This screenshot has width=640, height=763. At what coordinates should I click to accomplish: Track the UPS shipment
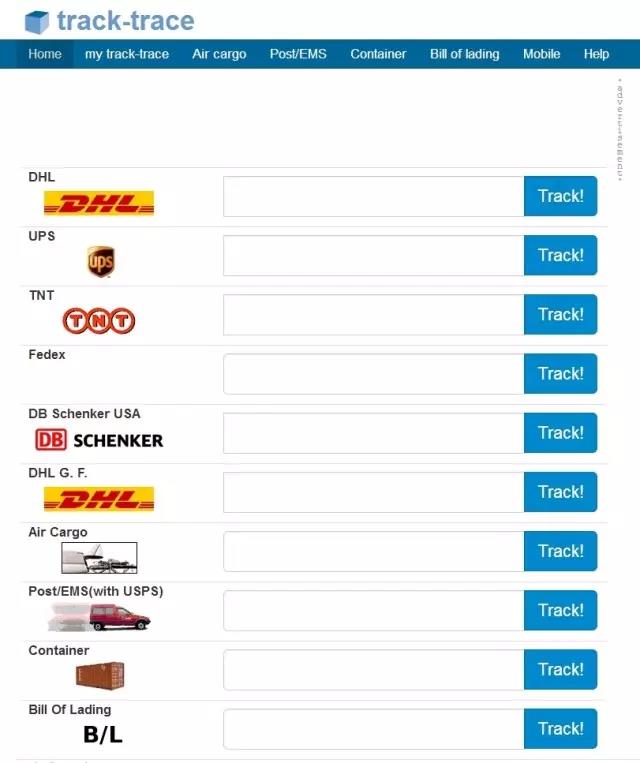pyautogui.click(x=560, y=255)
